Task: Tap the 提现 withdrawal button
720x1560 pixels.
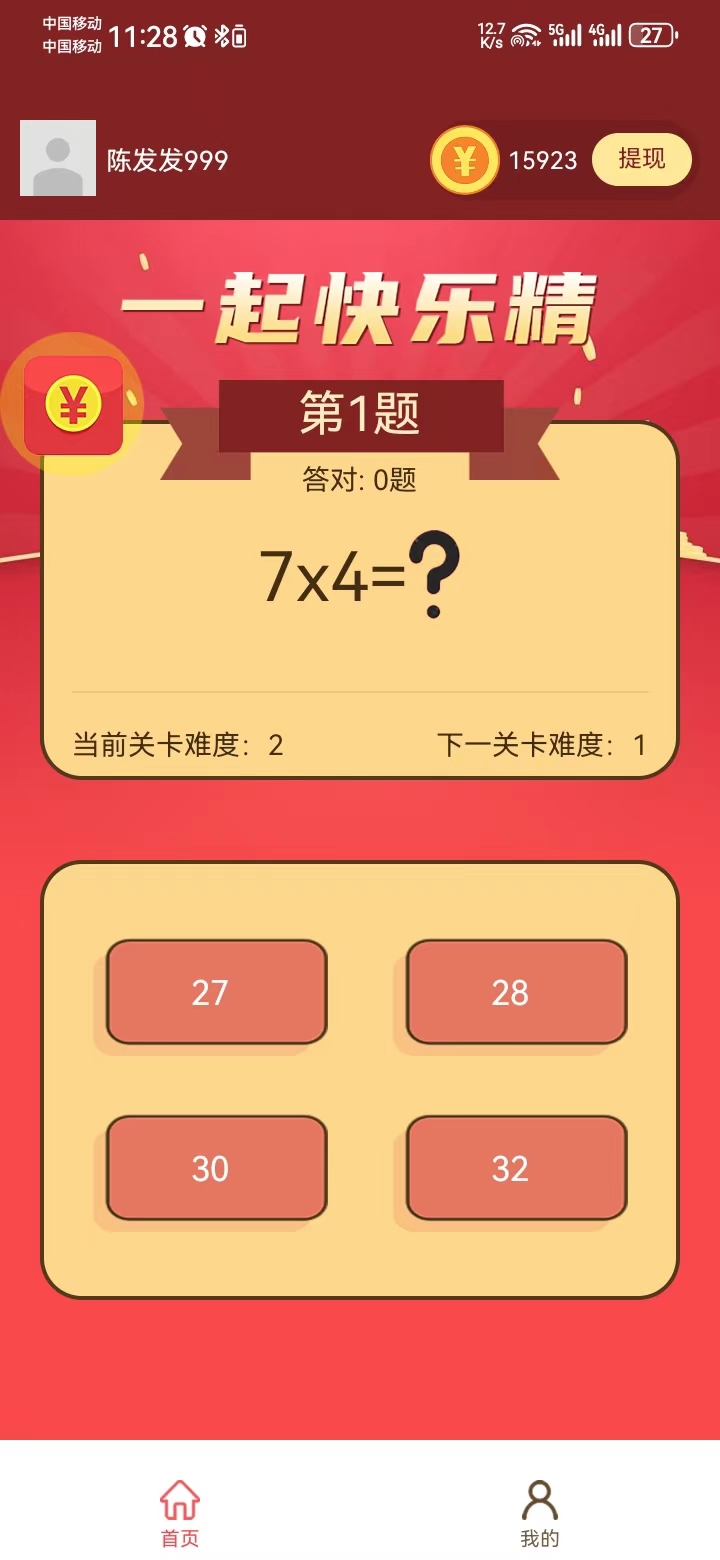Action: click(x=641, y=159)
